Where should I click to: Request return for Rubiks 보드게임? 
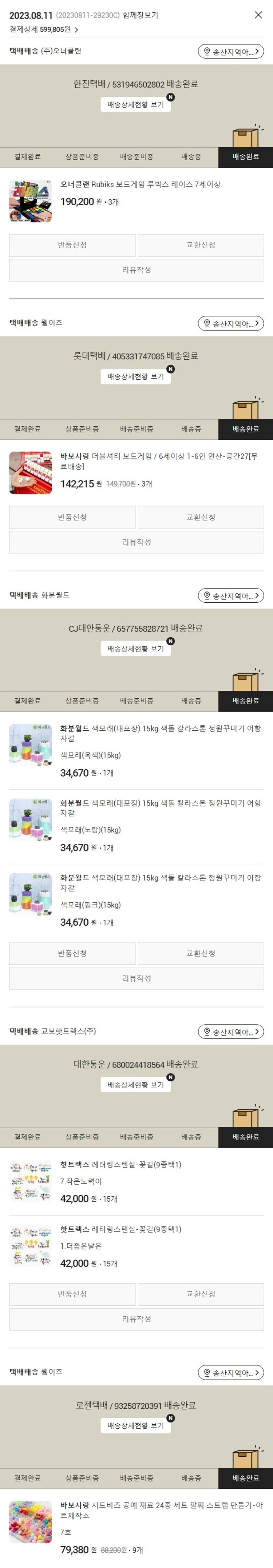pyautogui.click(x=72, y=245)
